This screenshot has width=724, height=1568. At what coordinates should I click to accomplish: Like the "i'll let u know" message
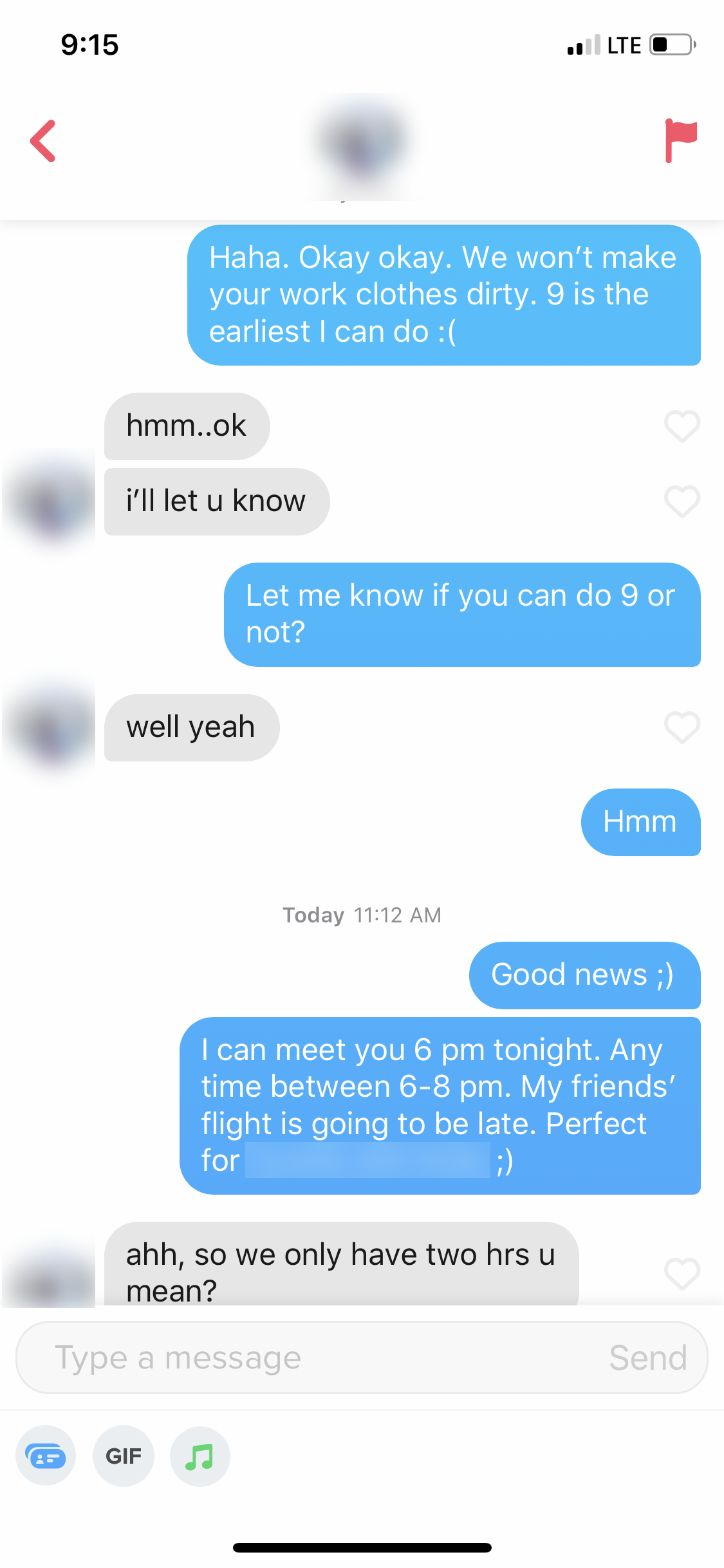coord(682,501)
